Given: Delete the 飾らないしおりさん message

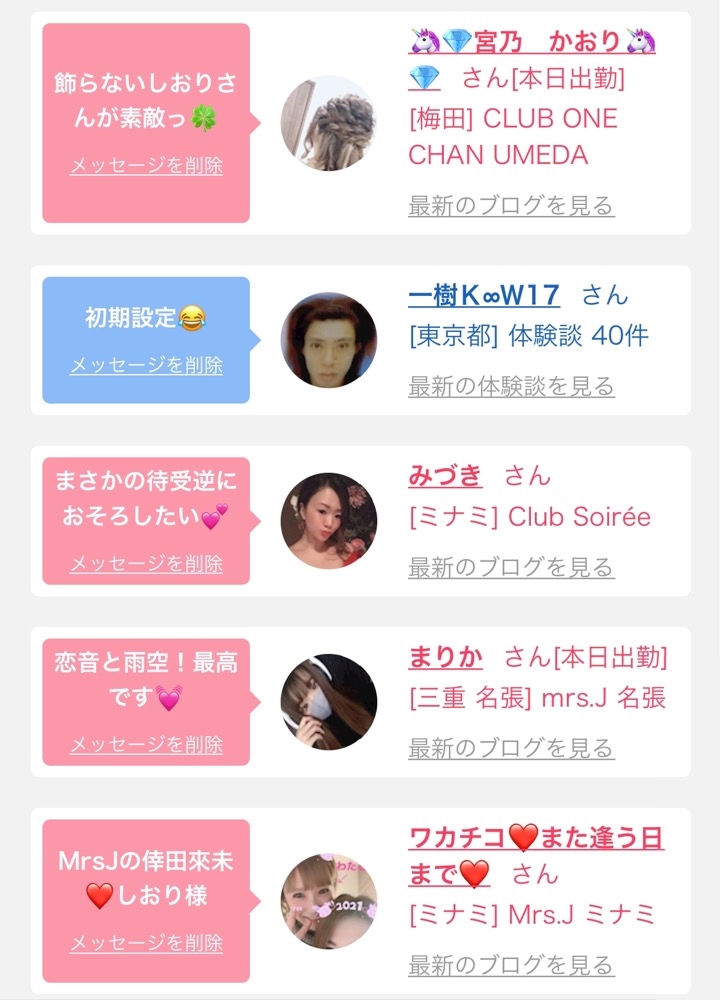Looking at the screenshot, I should (146, 165).
